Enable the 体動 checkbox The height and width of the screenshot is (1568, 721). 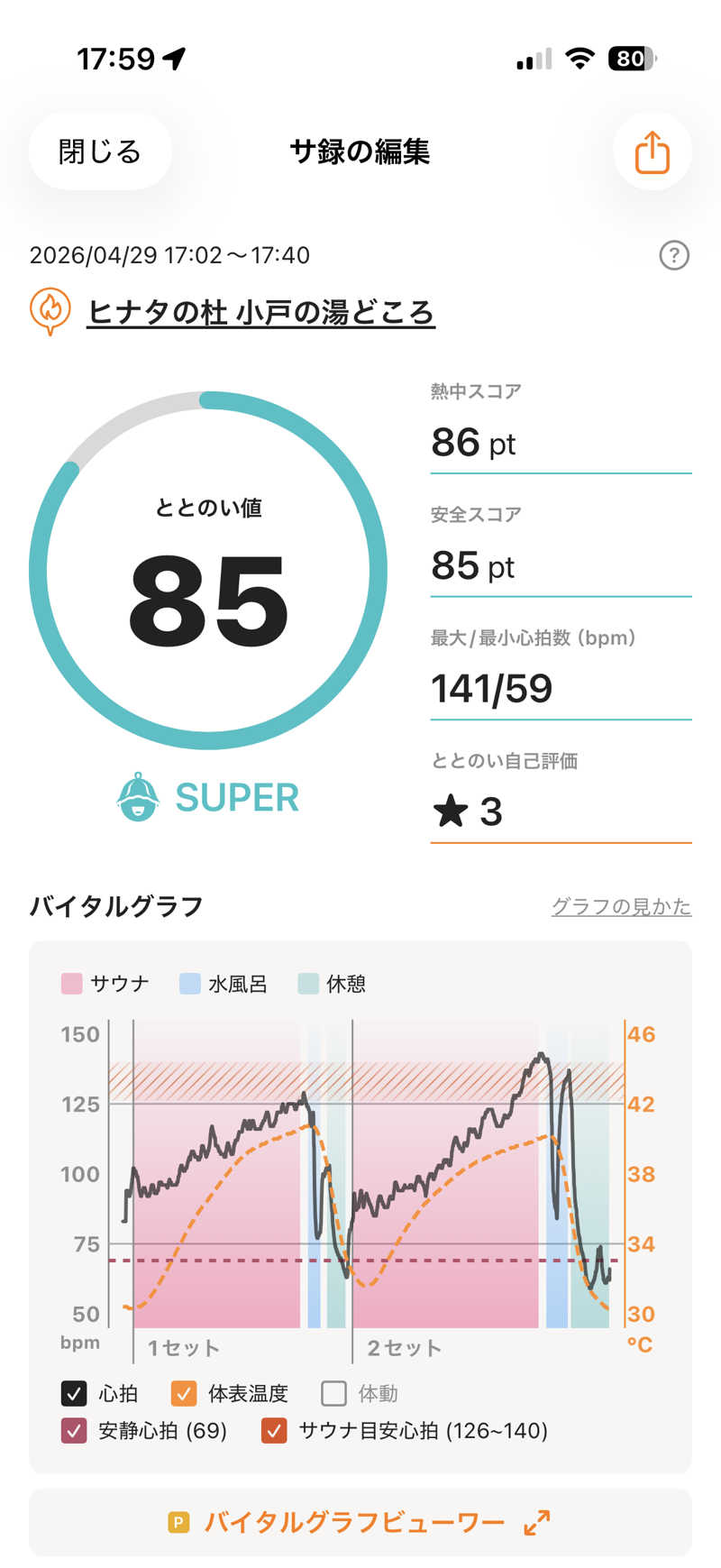tap(333, 1394)
